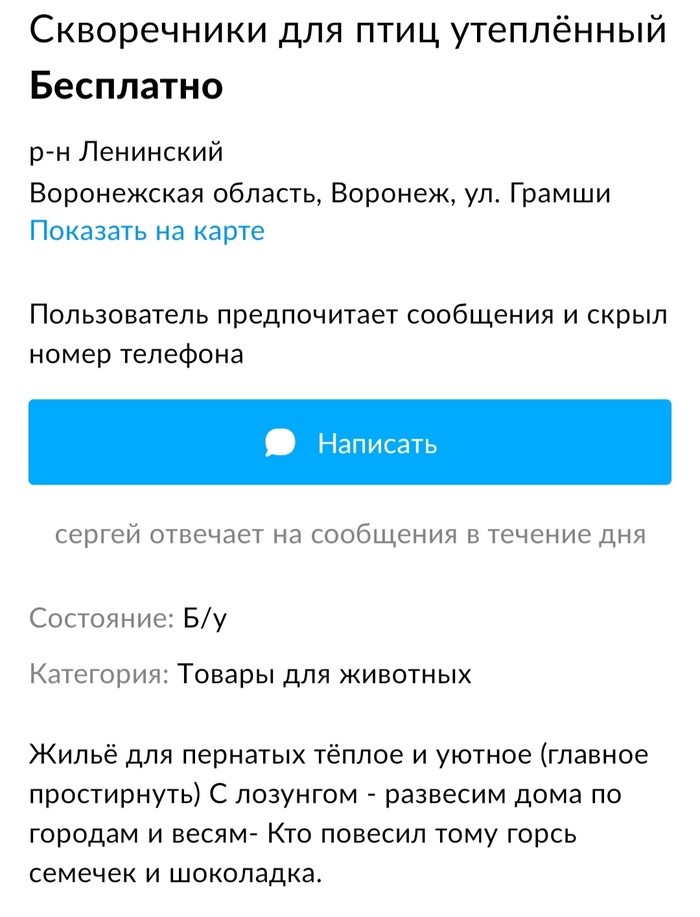Open the Показать на карте link
The image size is (700, 917).
[147, 231]
